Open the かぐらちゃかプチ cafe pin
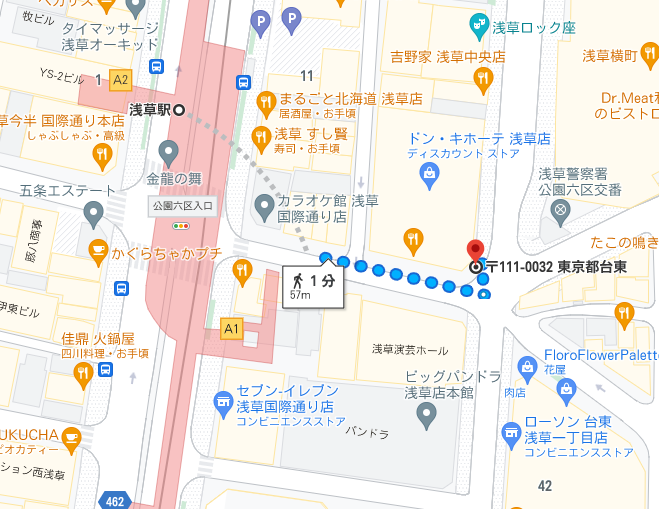Image resolution: width=659 pixels, height=509 pixels. click(97, 250)
